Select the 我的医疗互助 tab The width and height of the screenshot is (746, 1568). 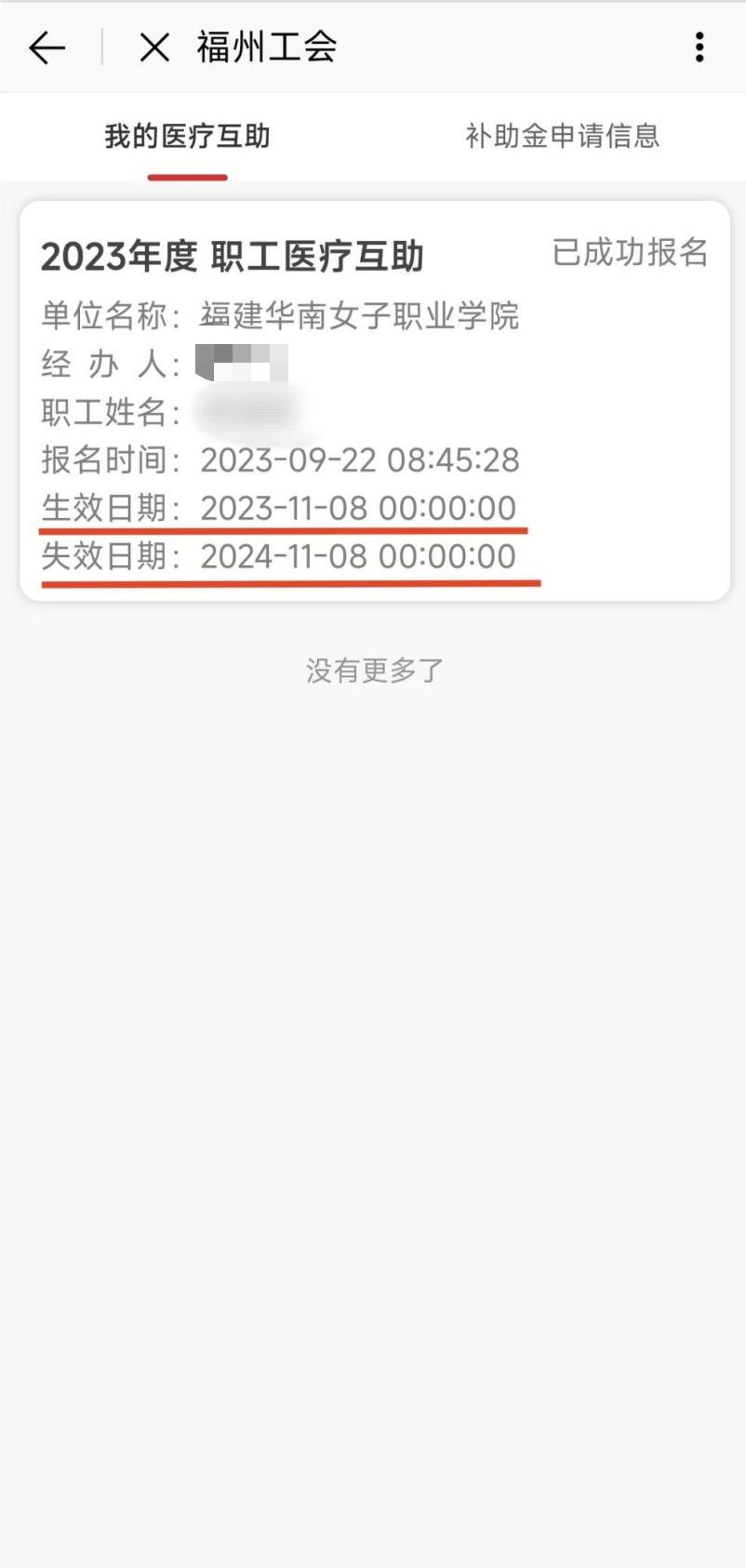(187, 137)
